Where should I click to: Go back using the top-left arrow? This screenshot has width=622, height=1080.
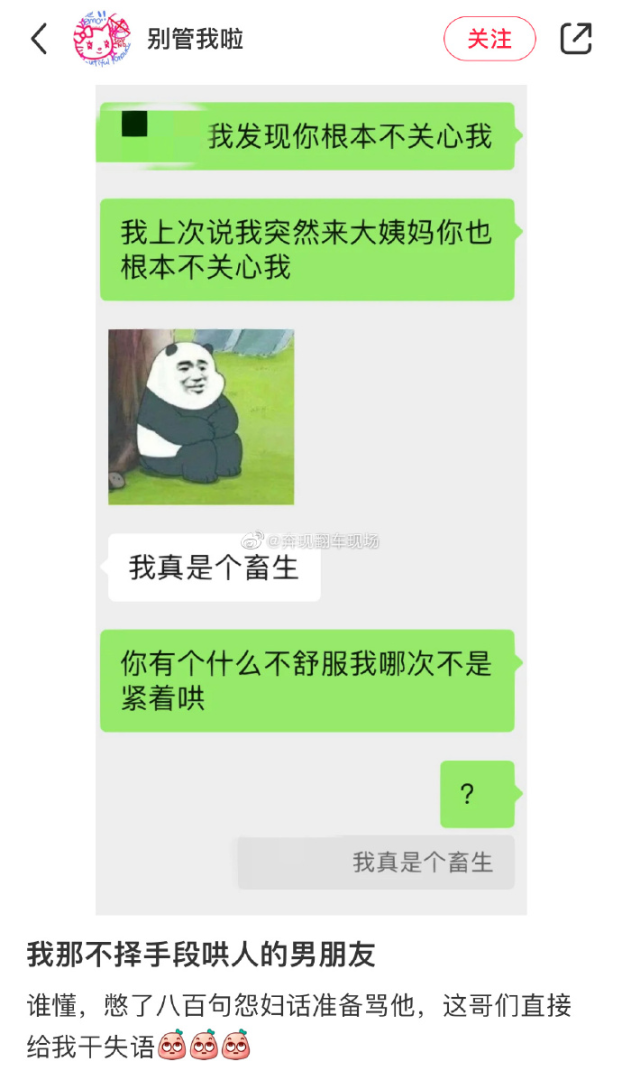point(40,40)
